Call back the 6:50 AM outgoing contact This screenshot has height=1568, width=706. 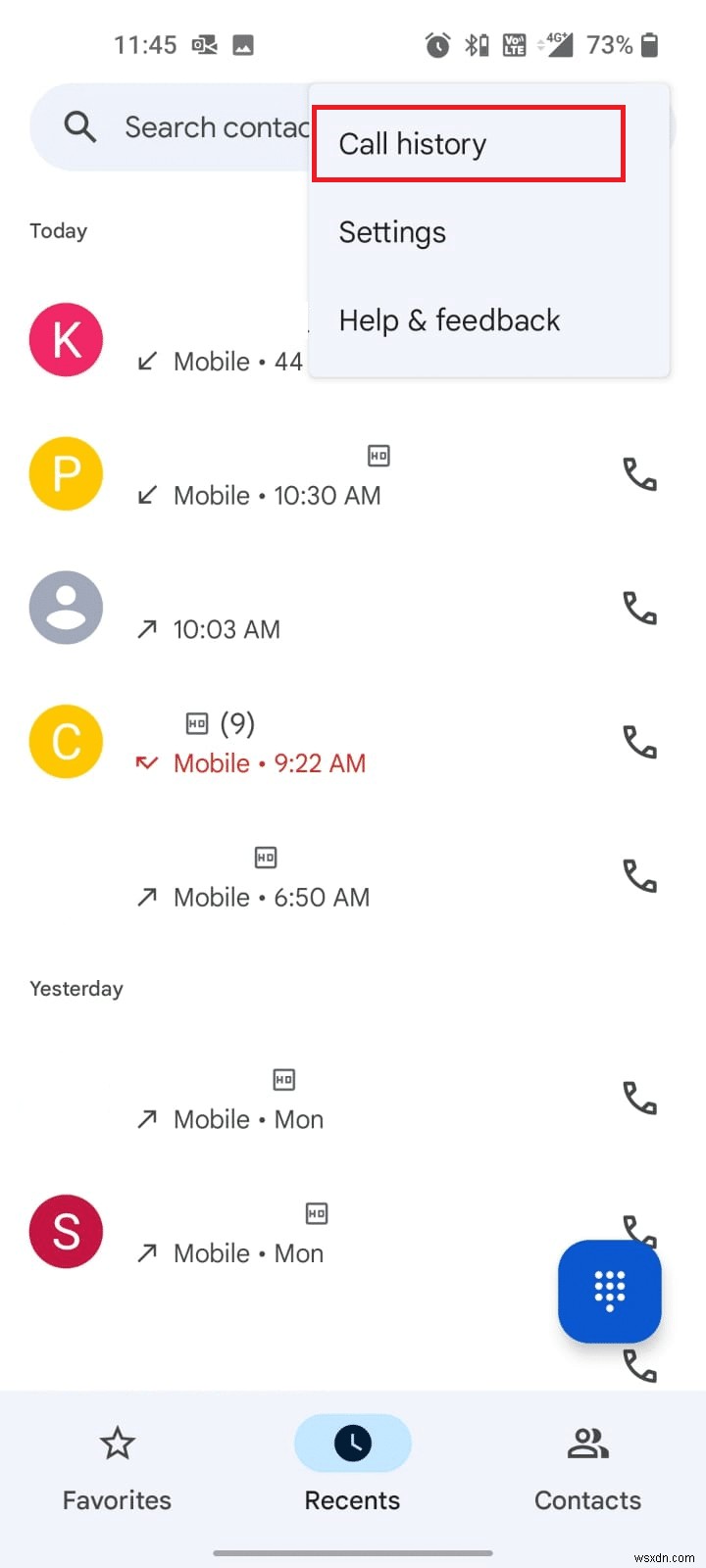click(x=639, y=877)
